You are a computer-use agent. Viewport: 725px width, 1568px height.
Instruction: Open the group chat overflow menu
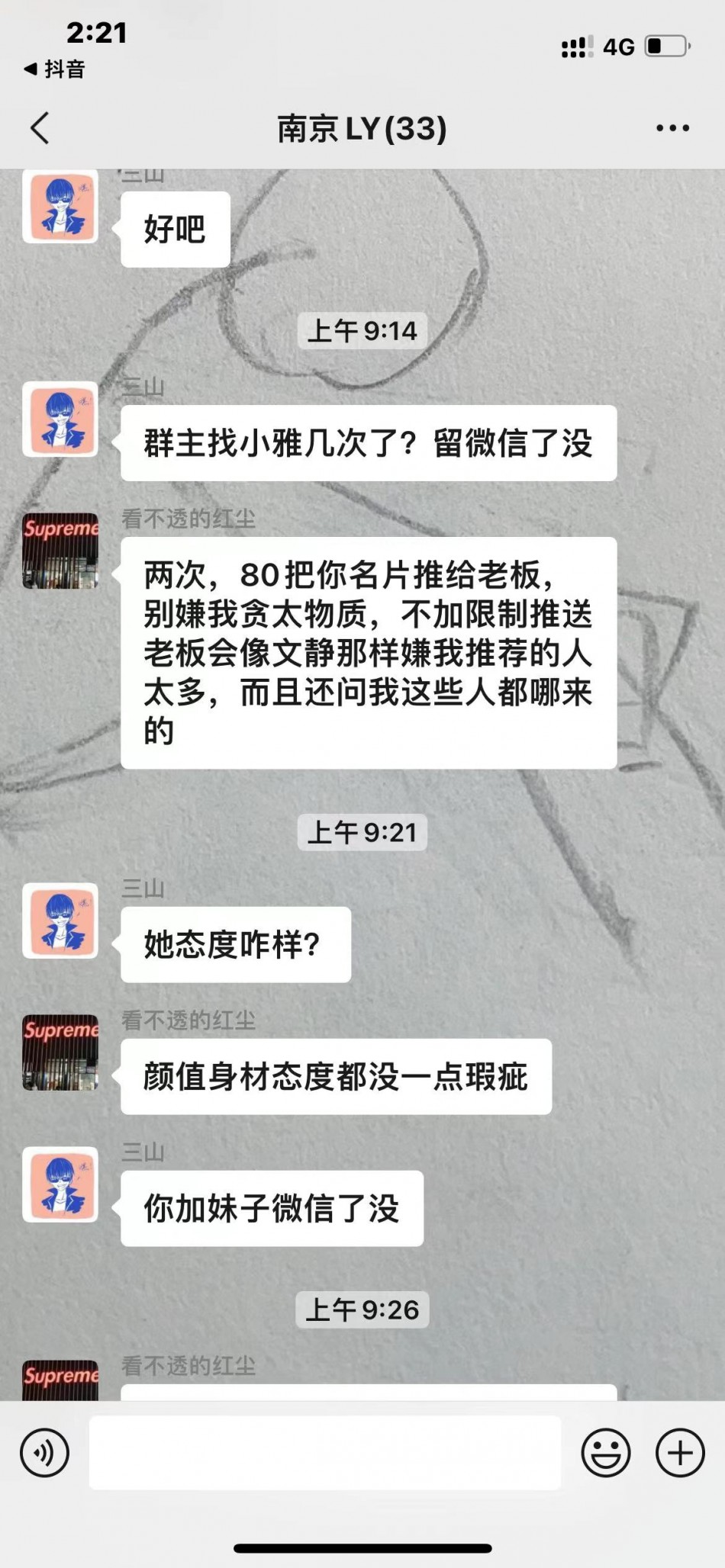coord(672,128)
